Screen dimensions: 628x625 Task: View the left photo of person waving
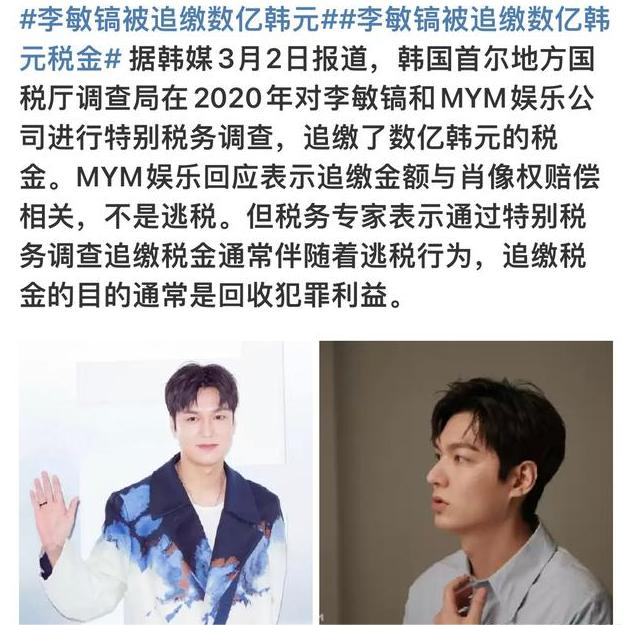pos(160,482)
